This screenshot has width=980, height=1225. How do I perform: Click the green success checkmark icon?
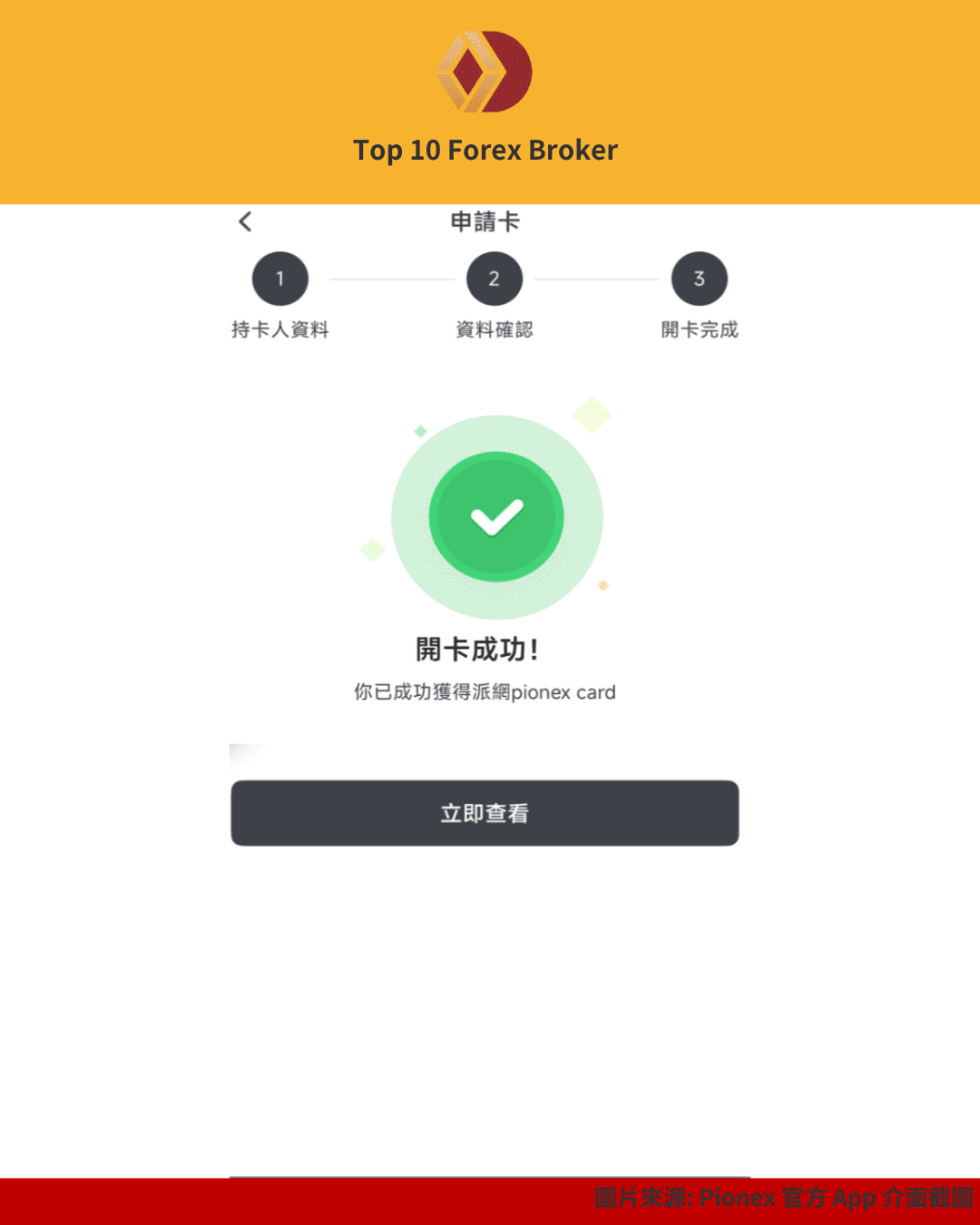pyautogui.click(x=495, y=517)
